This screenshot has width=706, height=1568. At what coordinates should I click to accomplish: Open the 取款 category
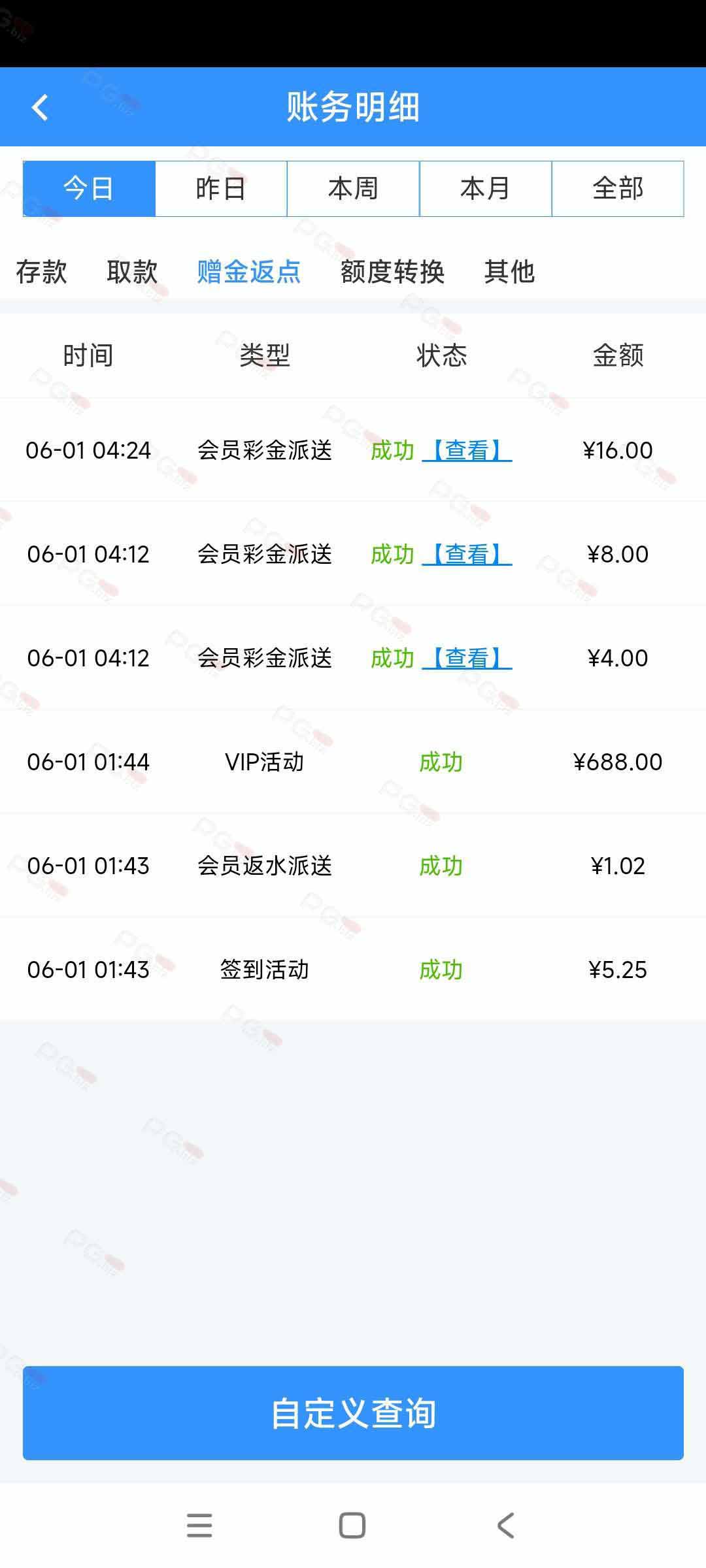132,272
